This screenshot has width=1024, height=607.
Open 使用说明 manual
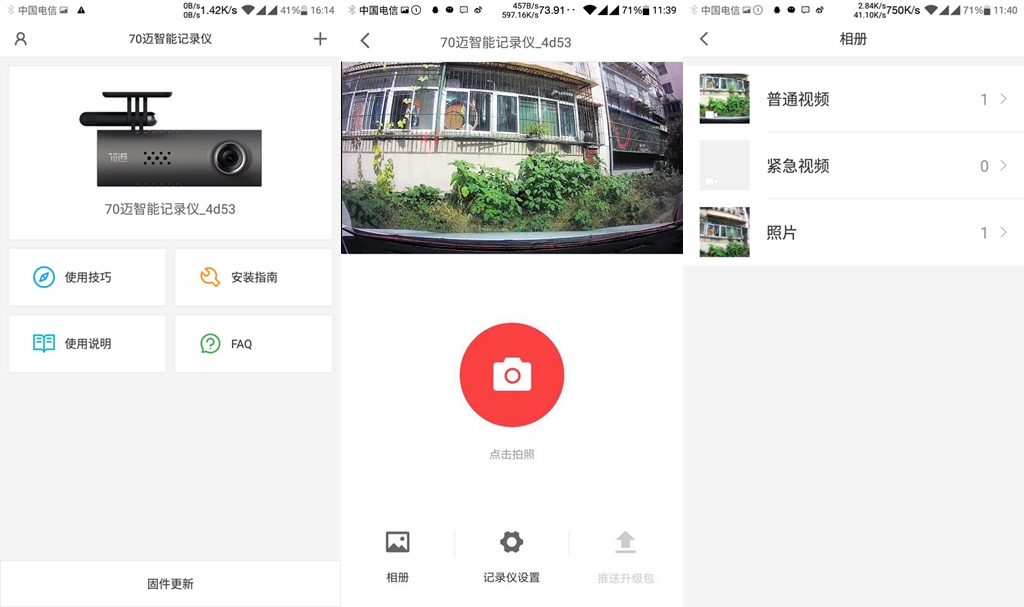tap(87, 344)
